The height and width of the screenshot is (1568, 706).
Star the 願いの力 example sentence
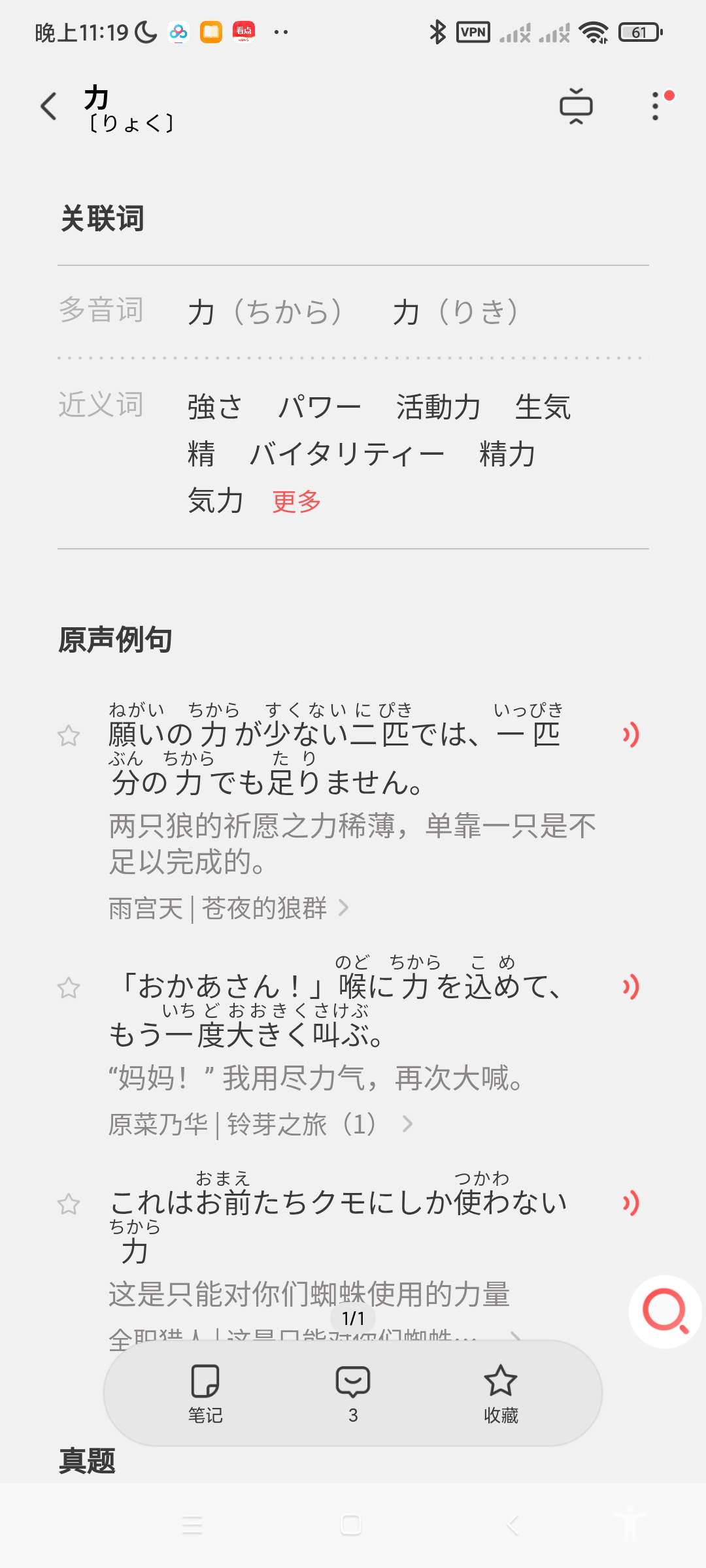click(x=69, y=736)
